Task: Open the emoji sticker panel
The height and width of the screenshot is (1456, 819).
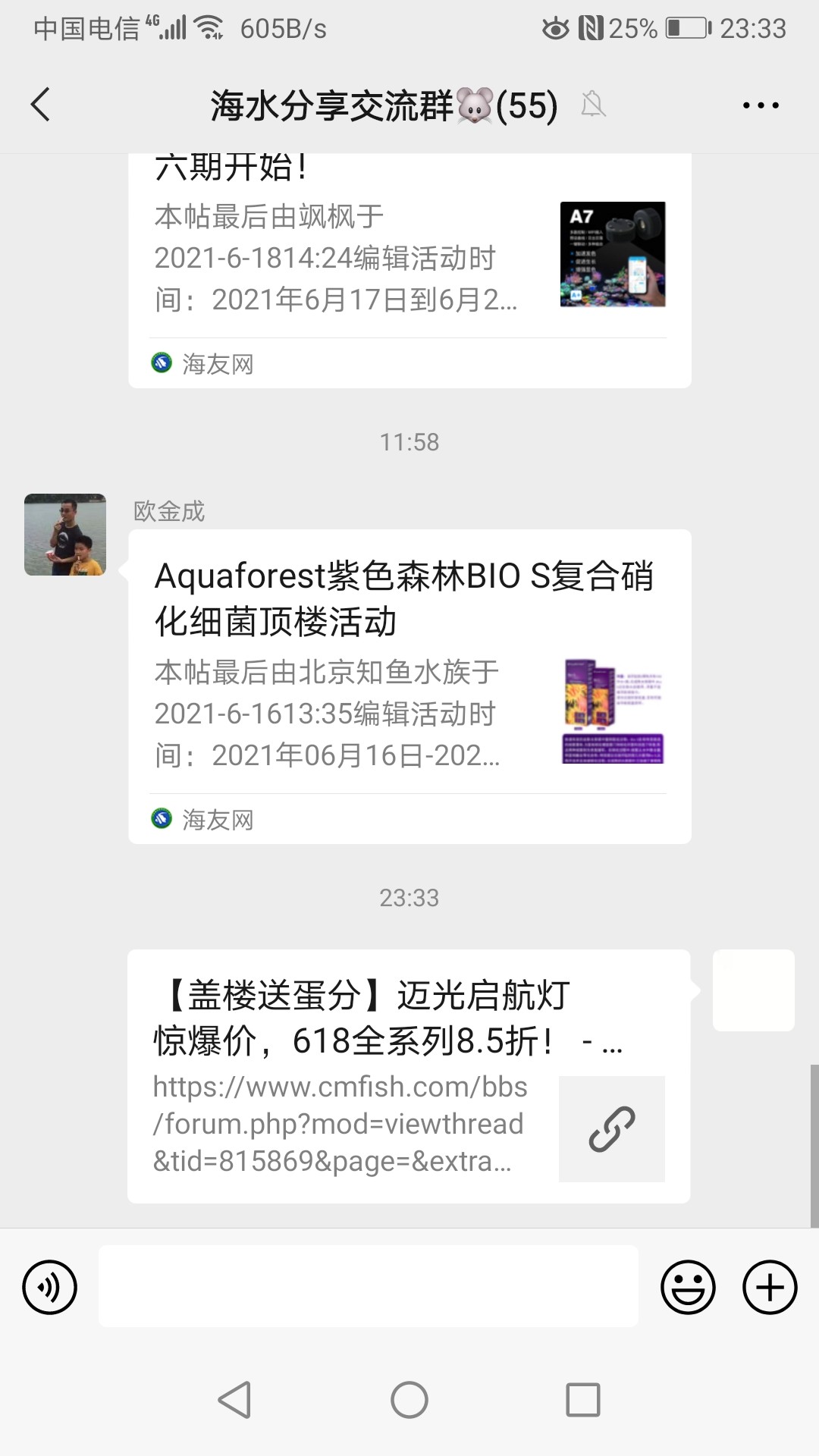Action: (688, 1287)
